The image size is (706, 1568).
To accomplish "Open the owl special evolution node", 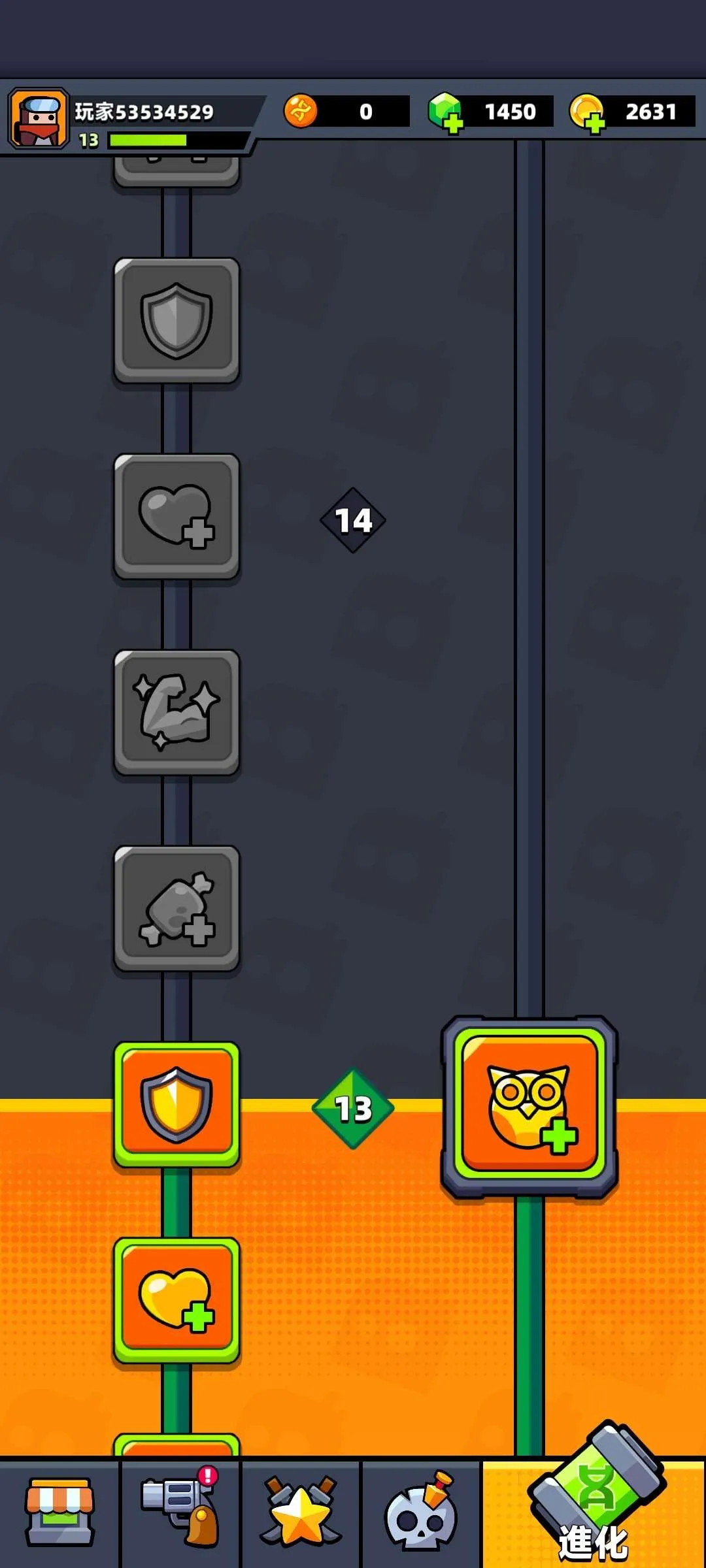I will click(x=529, y=1107).
